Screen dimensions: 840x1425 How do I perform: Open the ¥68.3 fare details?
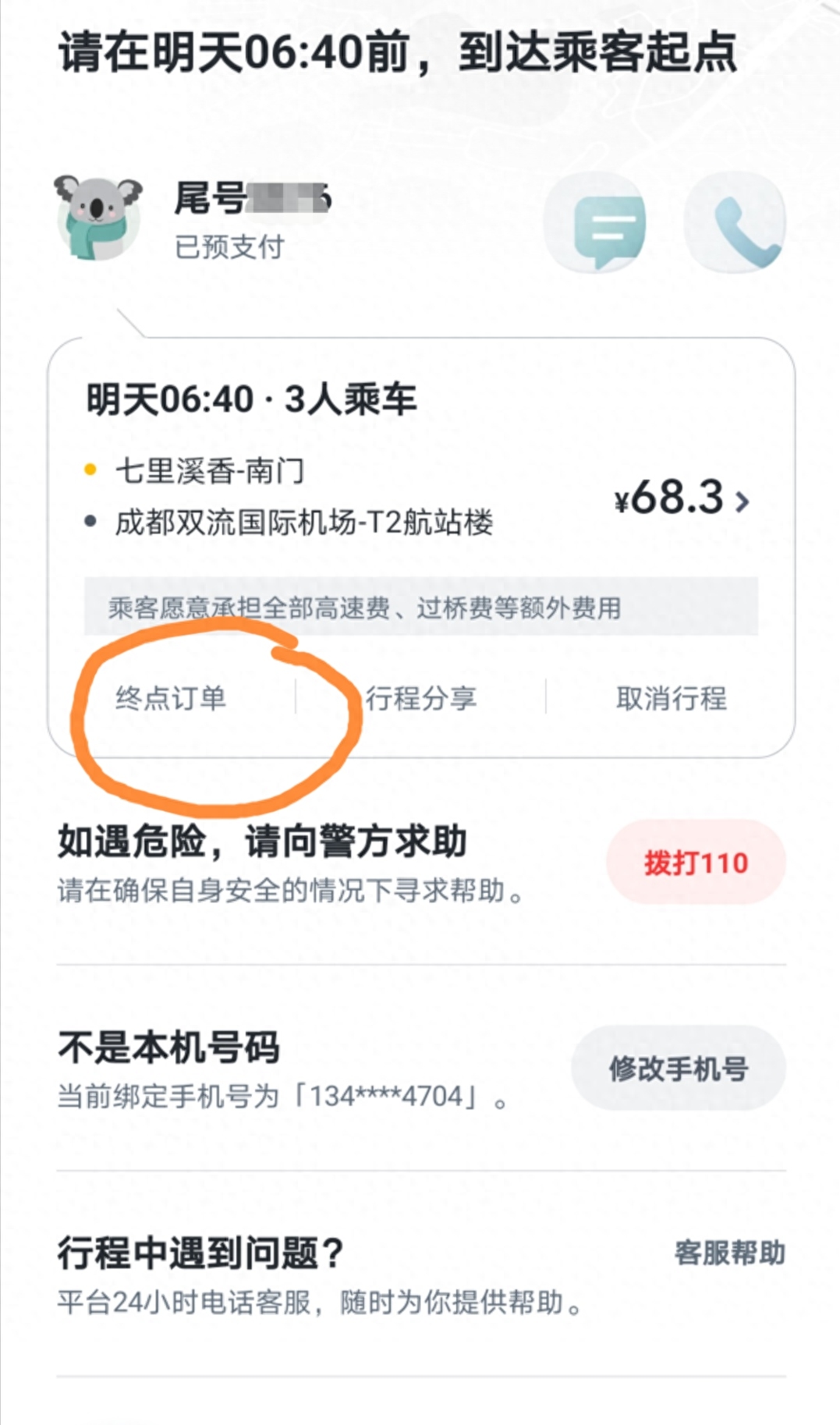(682, 499)
